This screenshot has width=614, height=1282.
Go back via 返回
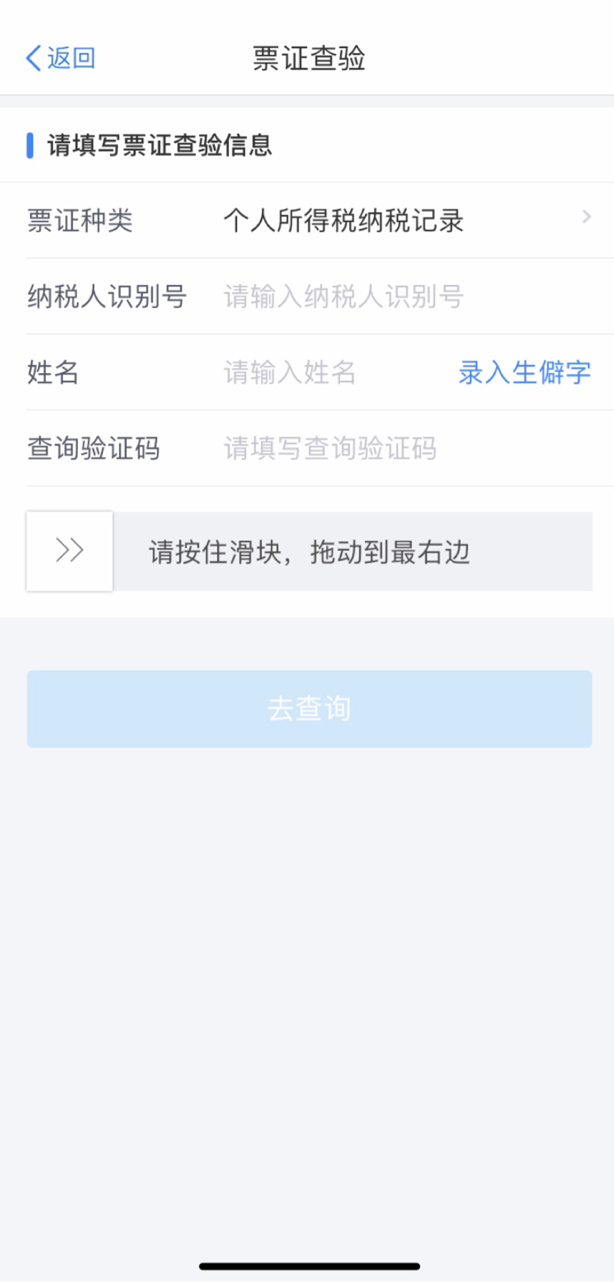[x=60, y=58]
